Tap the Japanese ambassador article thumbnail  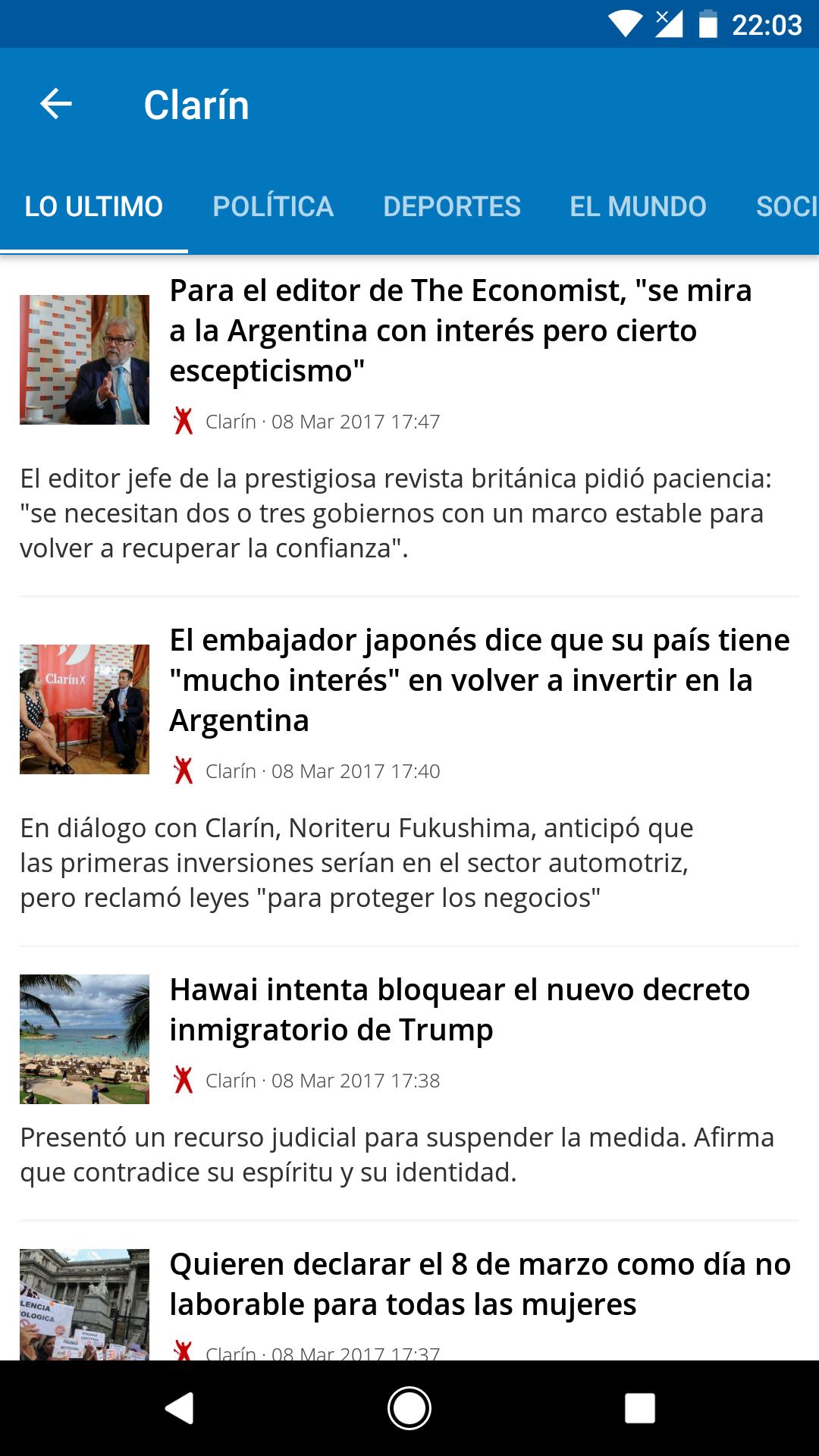83,707
